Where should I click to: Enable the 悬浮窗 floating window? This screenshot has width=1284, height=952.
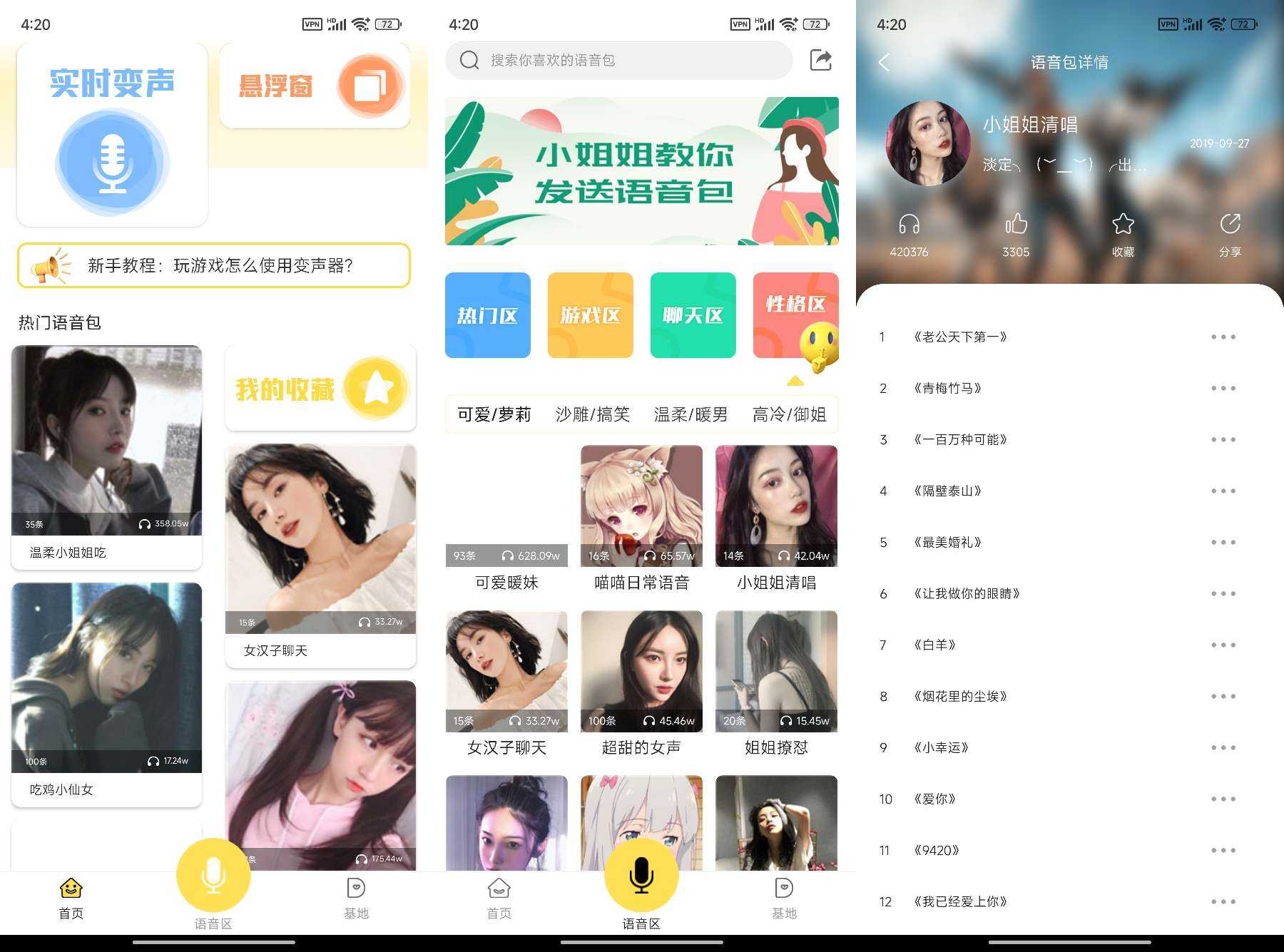pos(315,86)
